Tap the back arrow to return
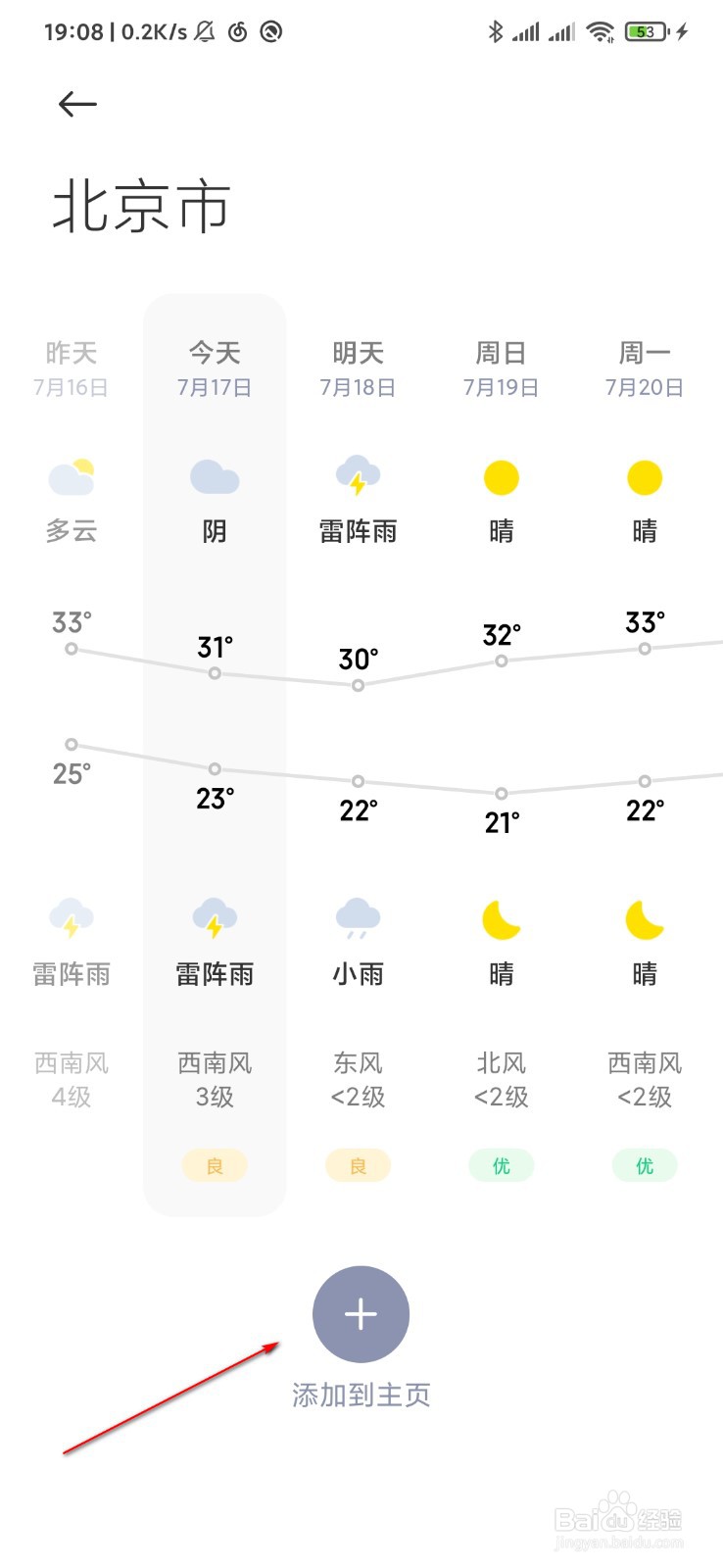The image size is (723, 1568). pyautogui.click(x=78, y=104)
